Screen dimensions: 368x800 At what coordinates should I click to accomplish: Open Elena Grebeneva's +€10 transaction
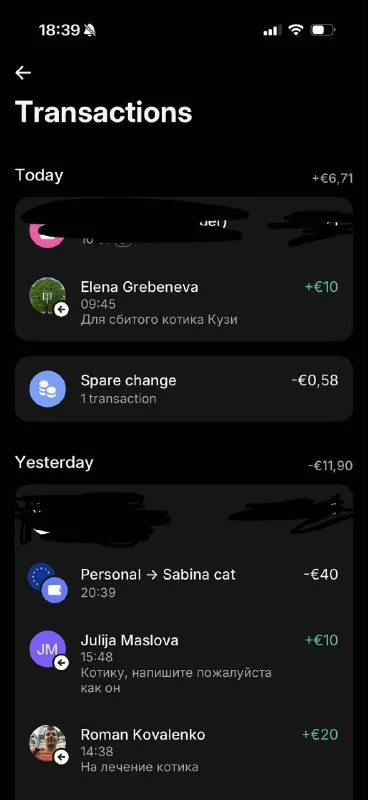(184, 303)
